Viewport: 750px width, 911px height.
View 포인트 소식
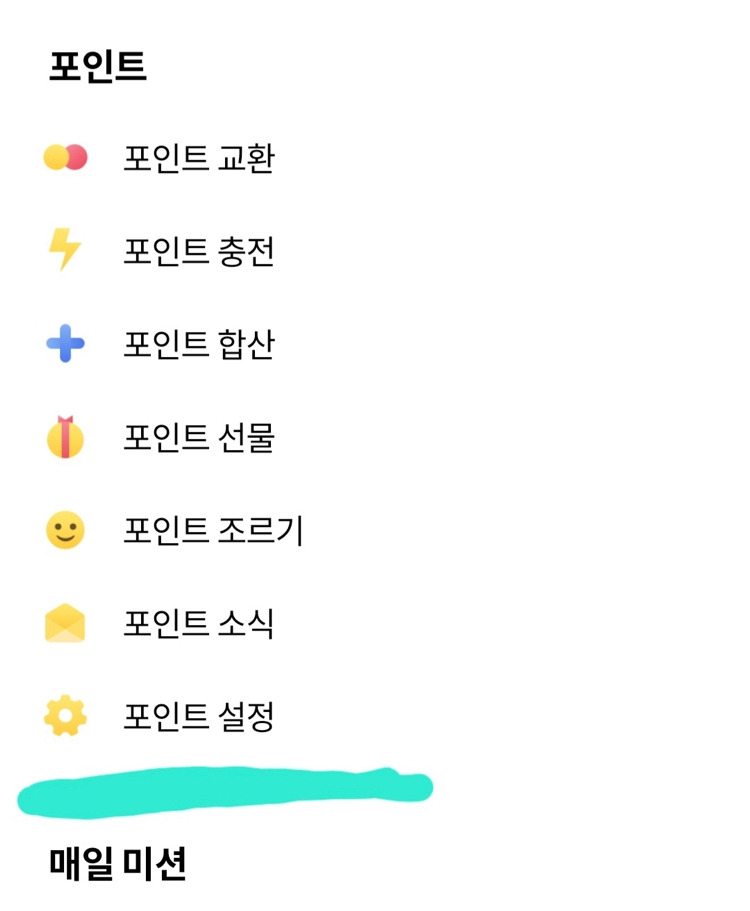pos(375,623)
